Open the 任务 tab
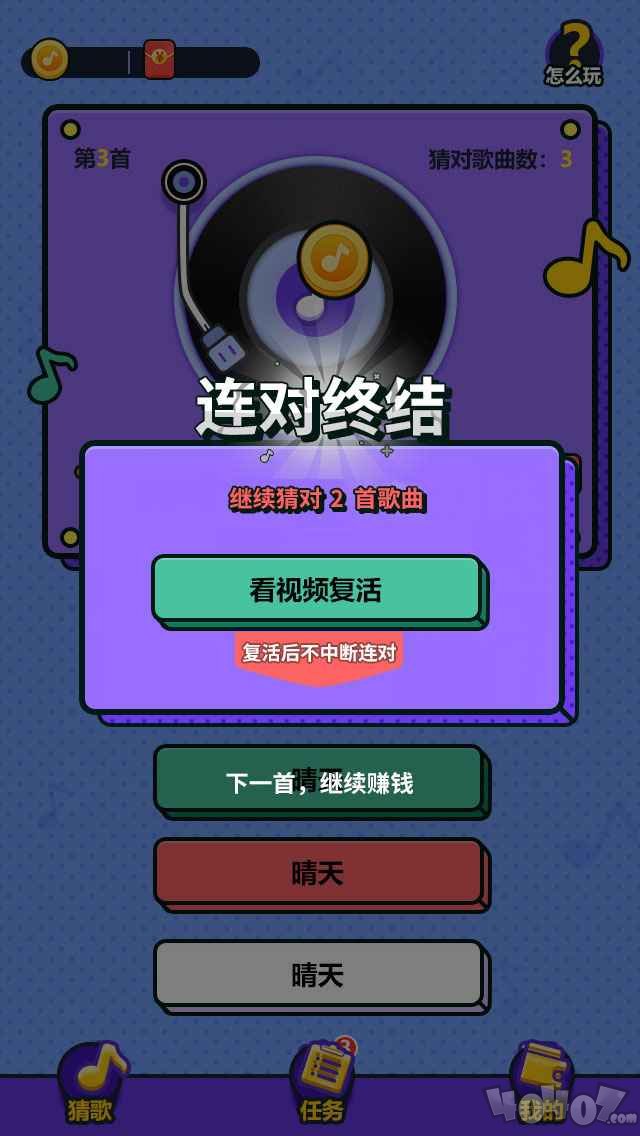640x1136 pixels. coord(320,1083)
